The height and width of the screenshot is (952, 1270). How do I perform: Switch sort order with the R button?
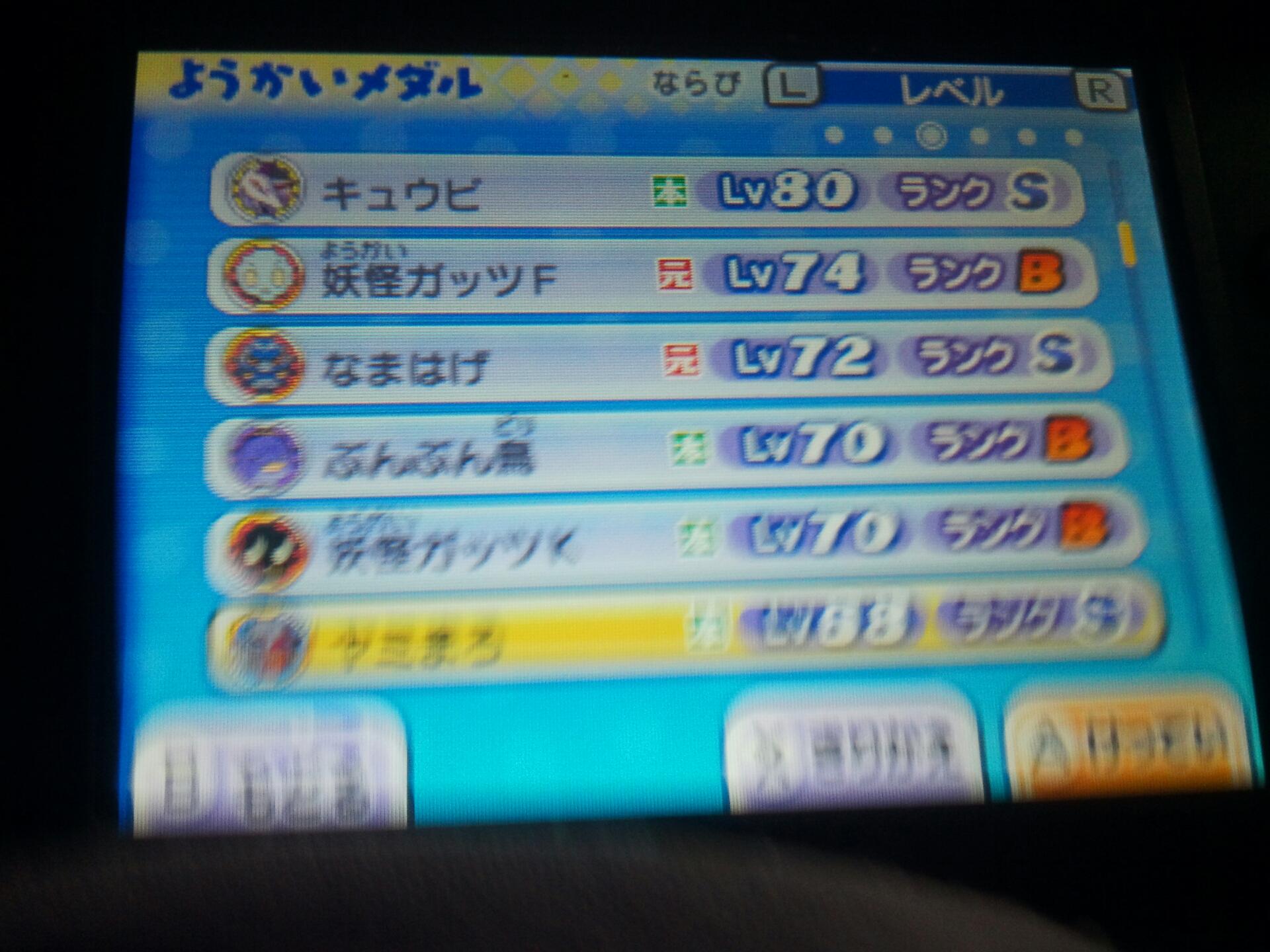pyautogui.click(x=1101, y=91)
